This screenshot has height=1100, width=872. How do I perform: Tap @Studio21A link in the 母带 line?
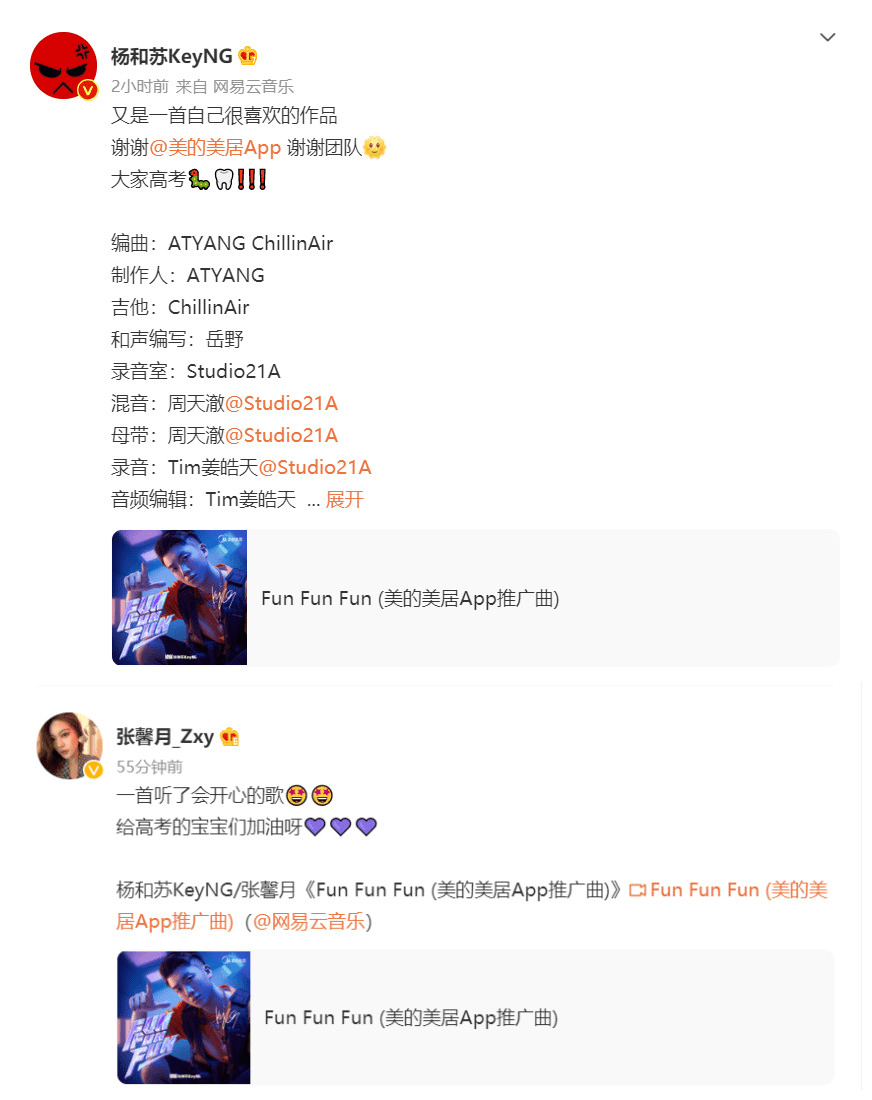coord(281,435)
